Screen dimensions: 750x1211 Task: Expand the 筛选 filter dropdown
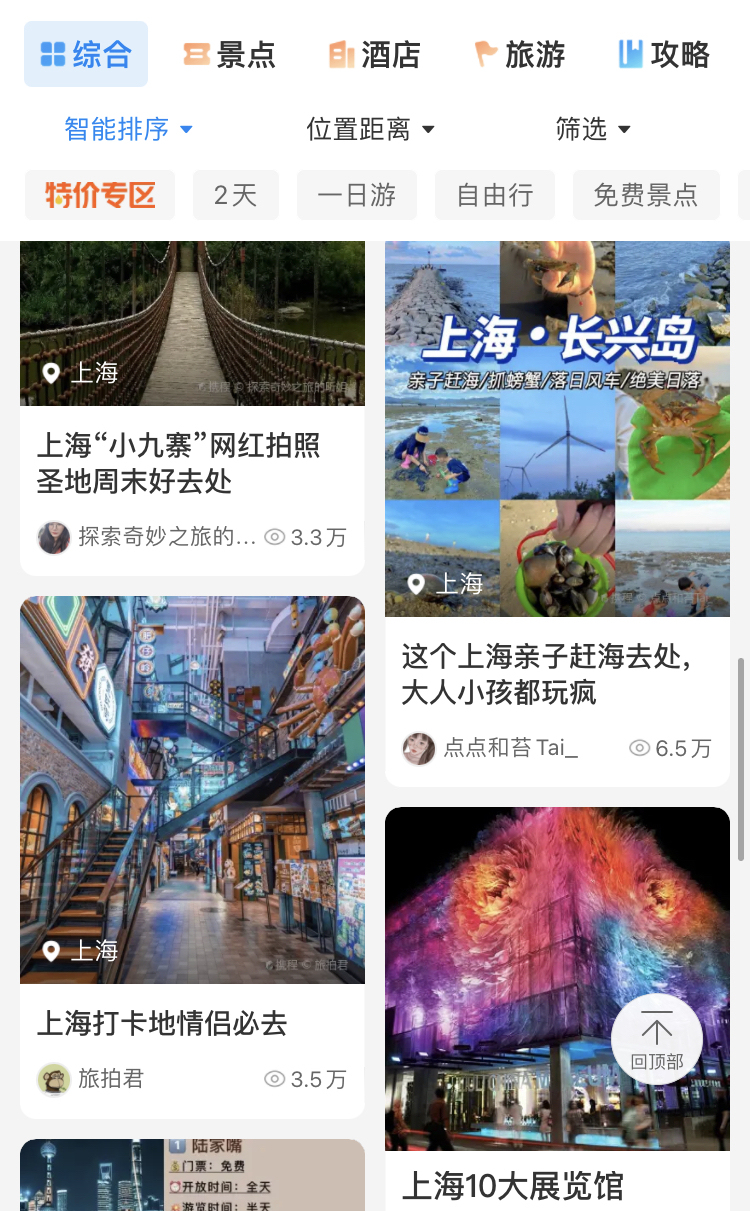[593, 129]
